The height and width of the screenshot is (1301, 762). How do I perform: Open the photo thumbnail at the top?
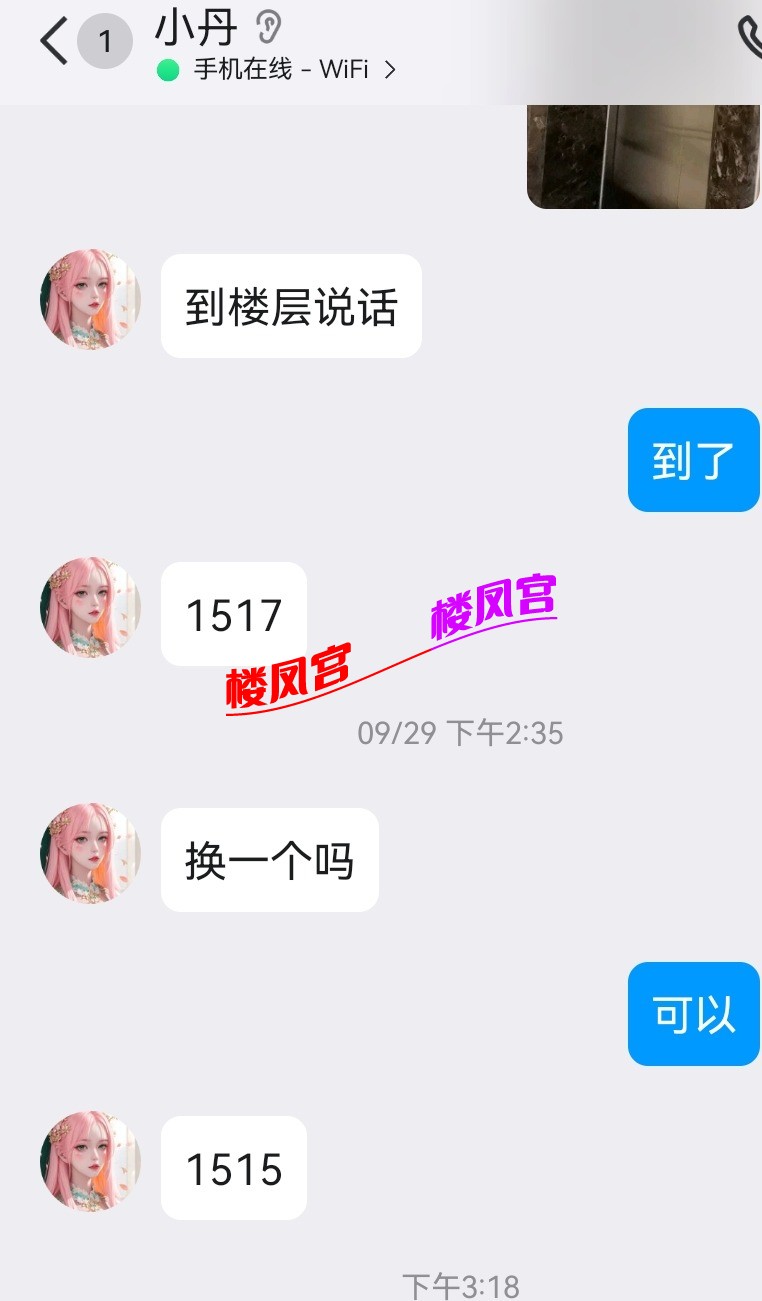point(644,155)
